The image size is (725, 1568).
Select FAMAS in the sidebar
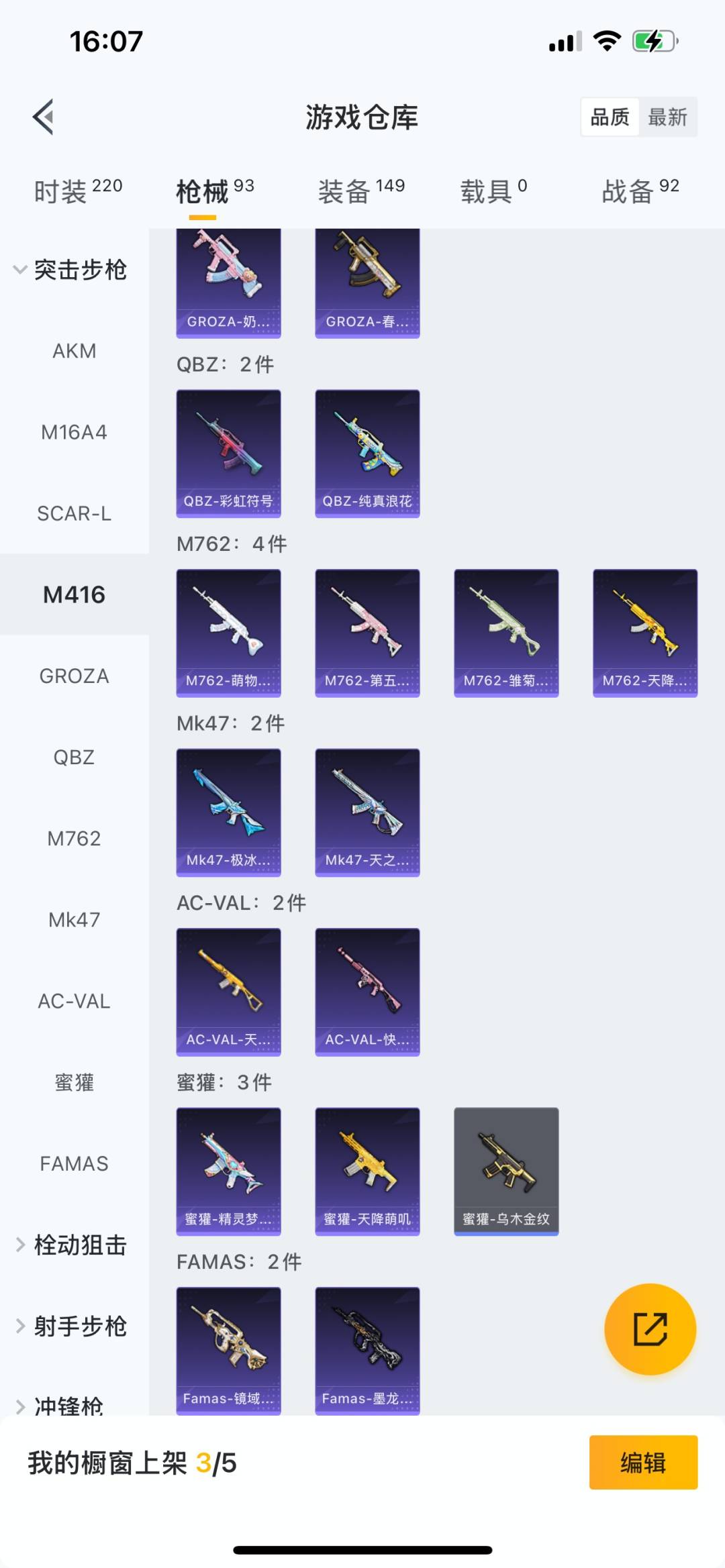coord(74,1163)
